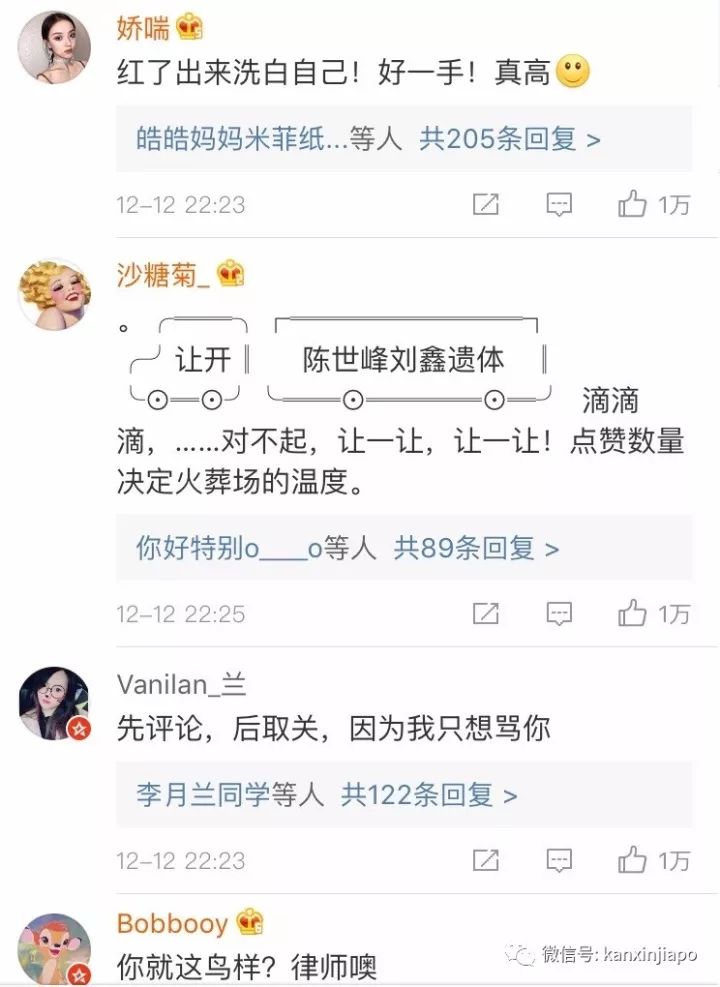Open 共122条回复 under Vanilan_兰's comment

tap(429, 795)
